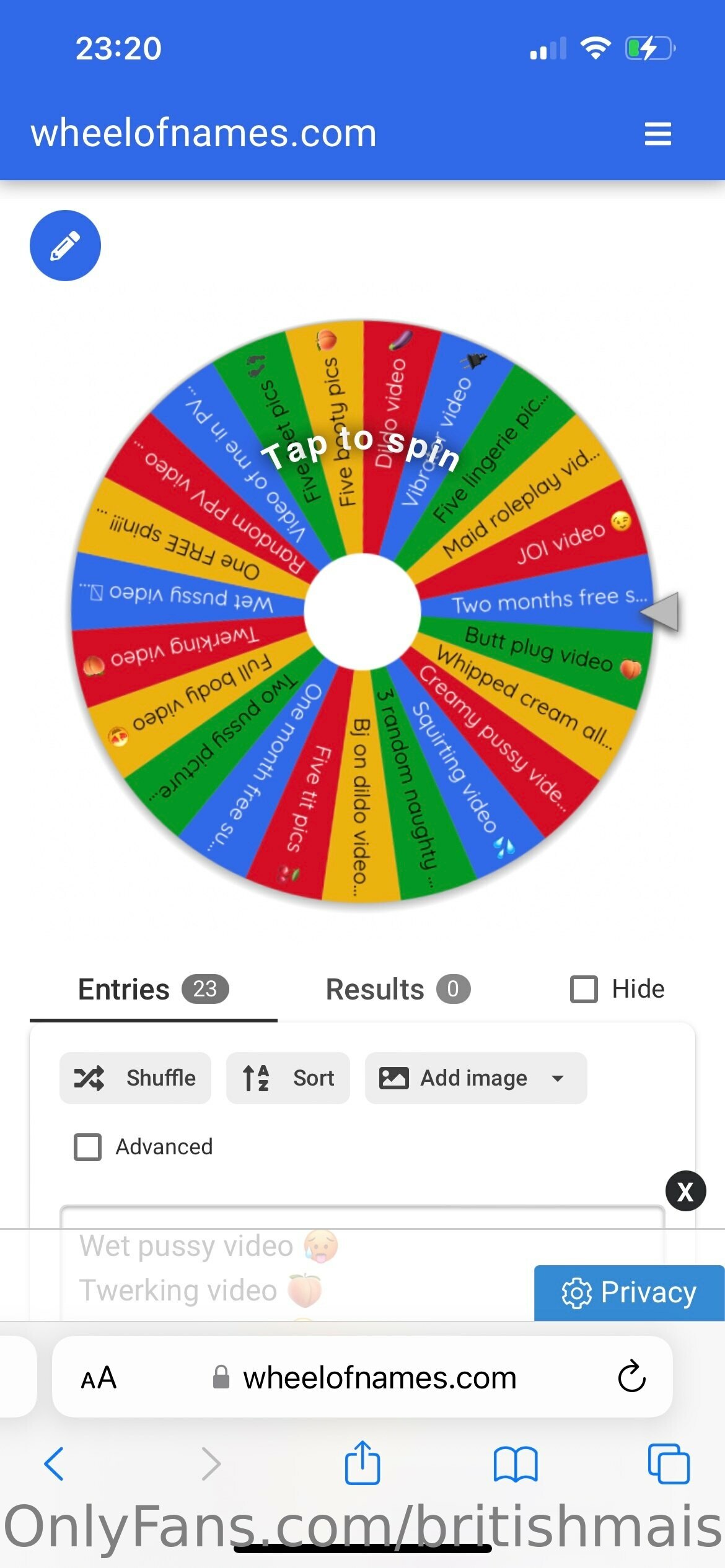
Task: Open the AA text size menu
Action: tap(99, 1378)
